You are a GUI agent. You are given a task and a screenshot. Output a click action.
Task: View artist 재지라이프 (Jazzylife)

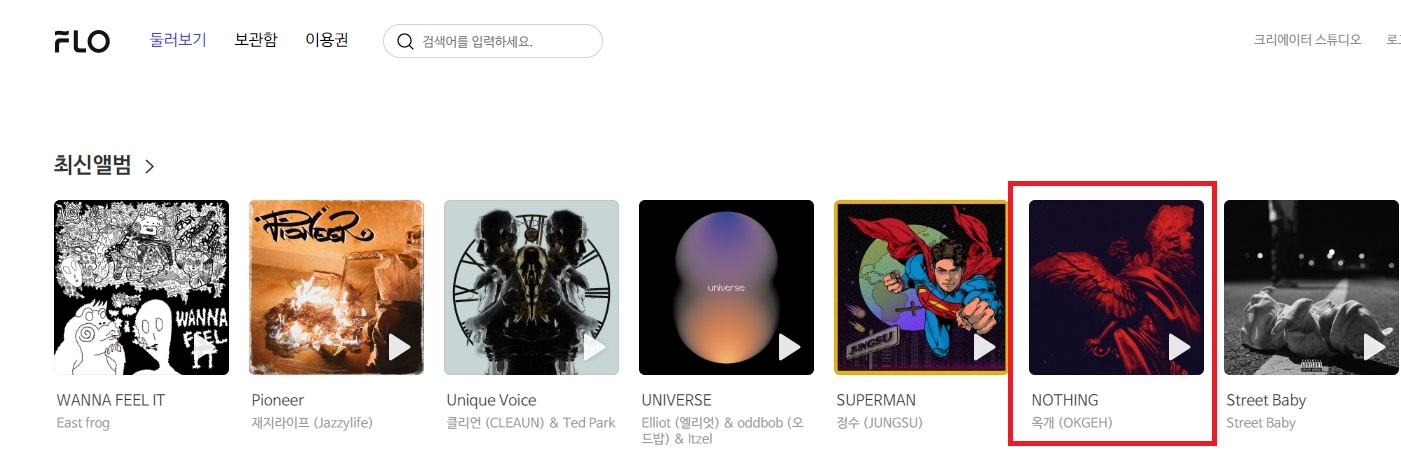pyautogui.click(x=312, y=423)
